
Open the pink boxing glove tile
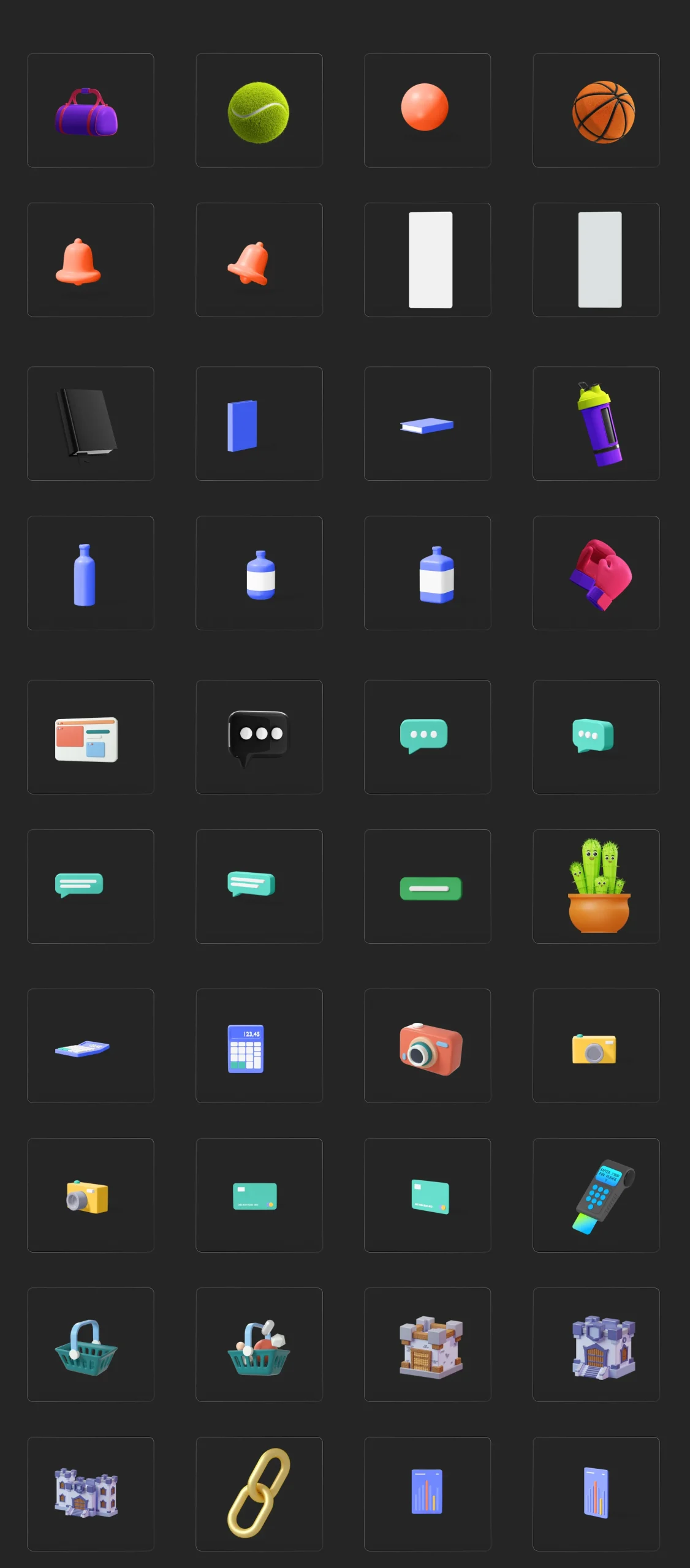point(596,573)
